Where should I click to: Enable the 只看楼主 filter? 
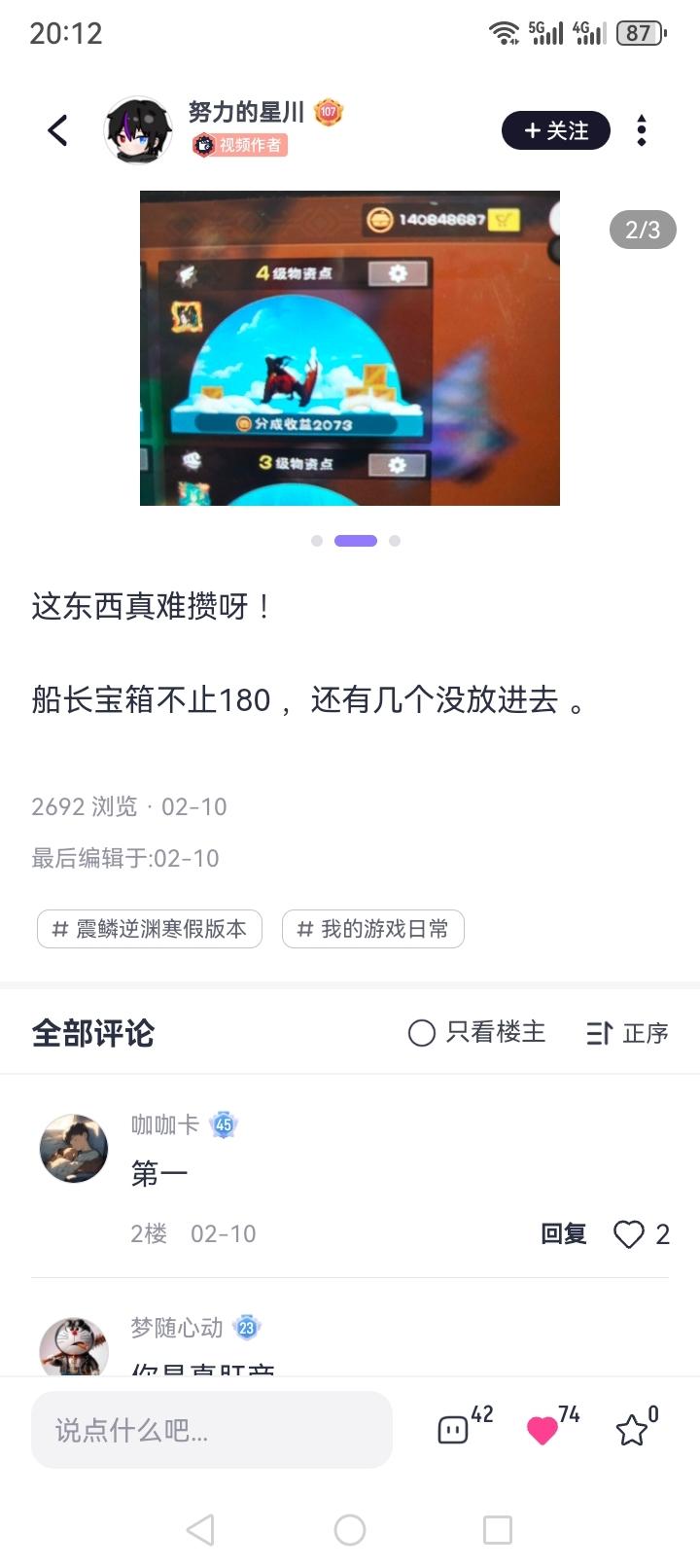[474, 1033]
